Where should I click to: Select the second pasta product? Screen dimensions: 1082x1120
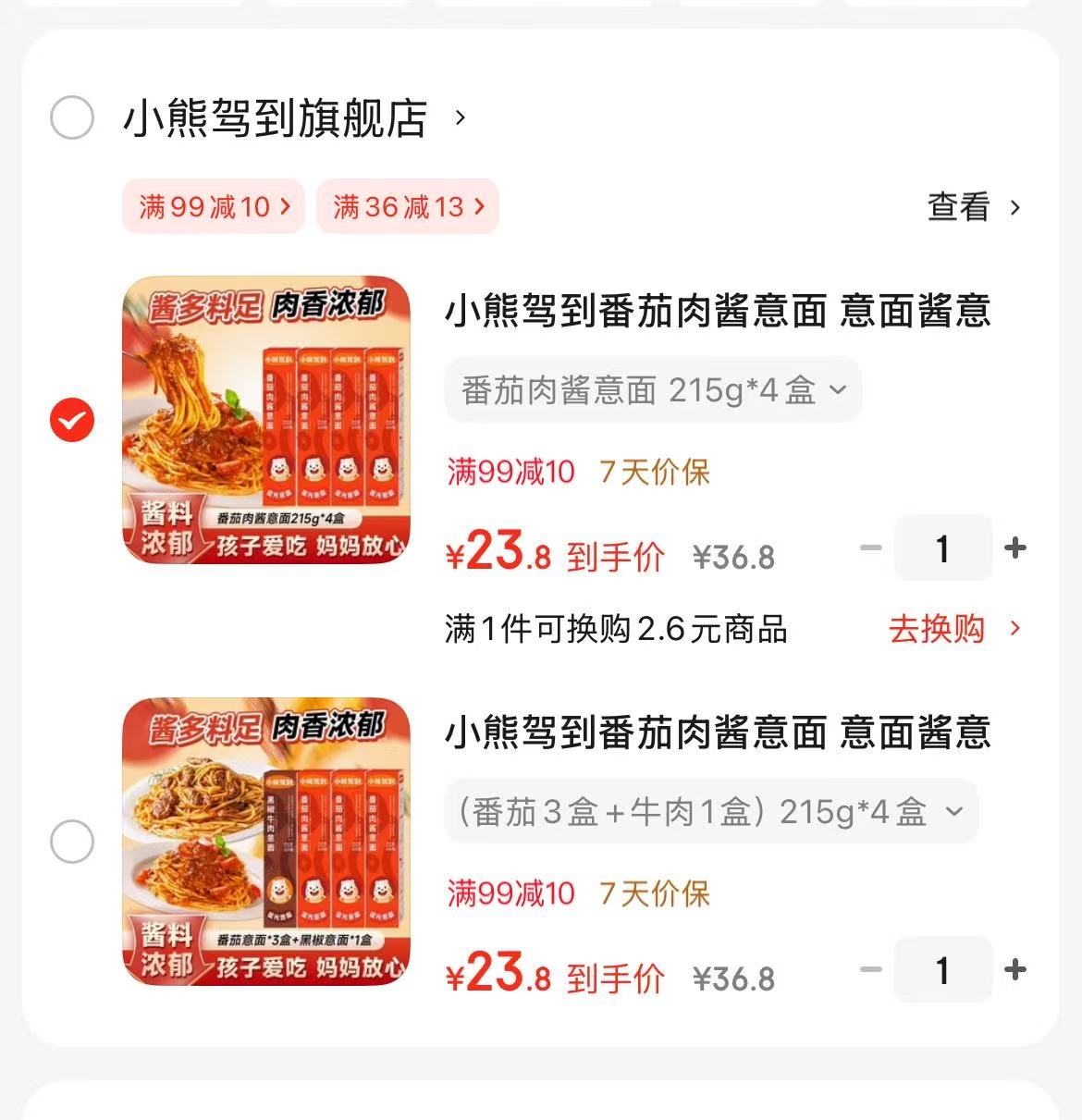click(70, 842)
